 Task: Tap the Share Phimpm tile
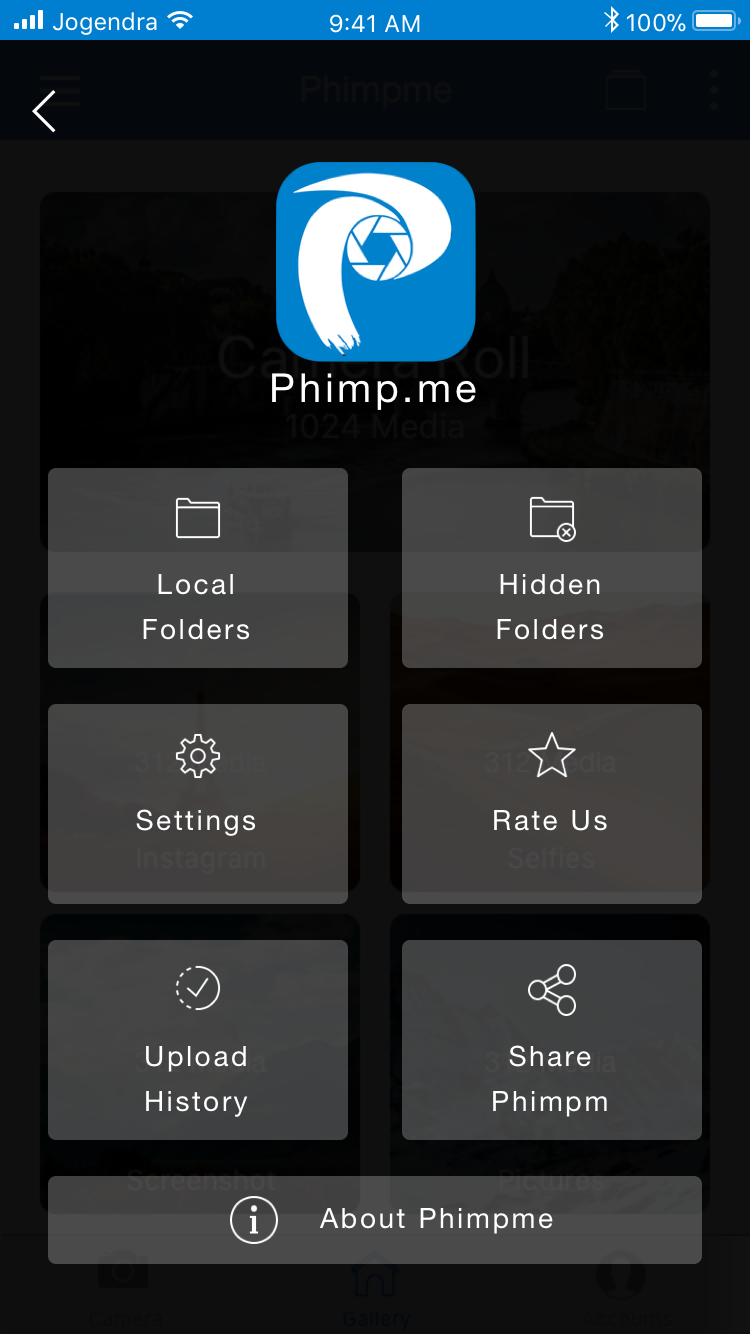(x=551, y=1040)
